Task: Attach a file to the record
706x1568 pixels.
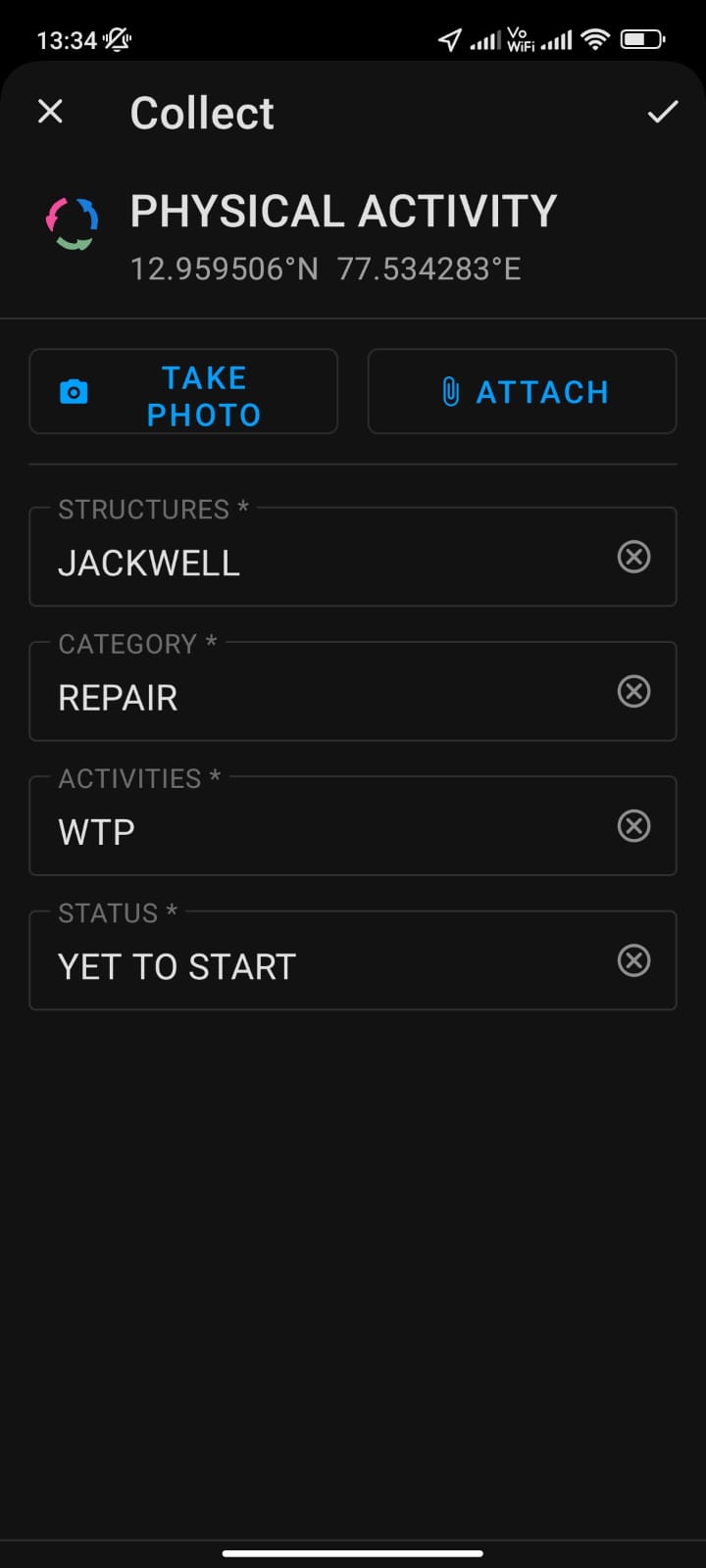Action: tap(522, 392)
